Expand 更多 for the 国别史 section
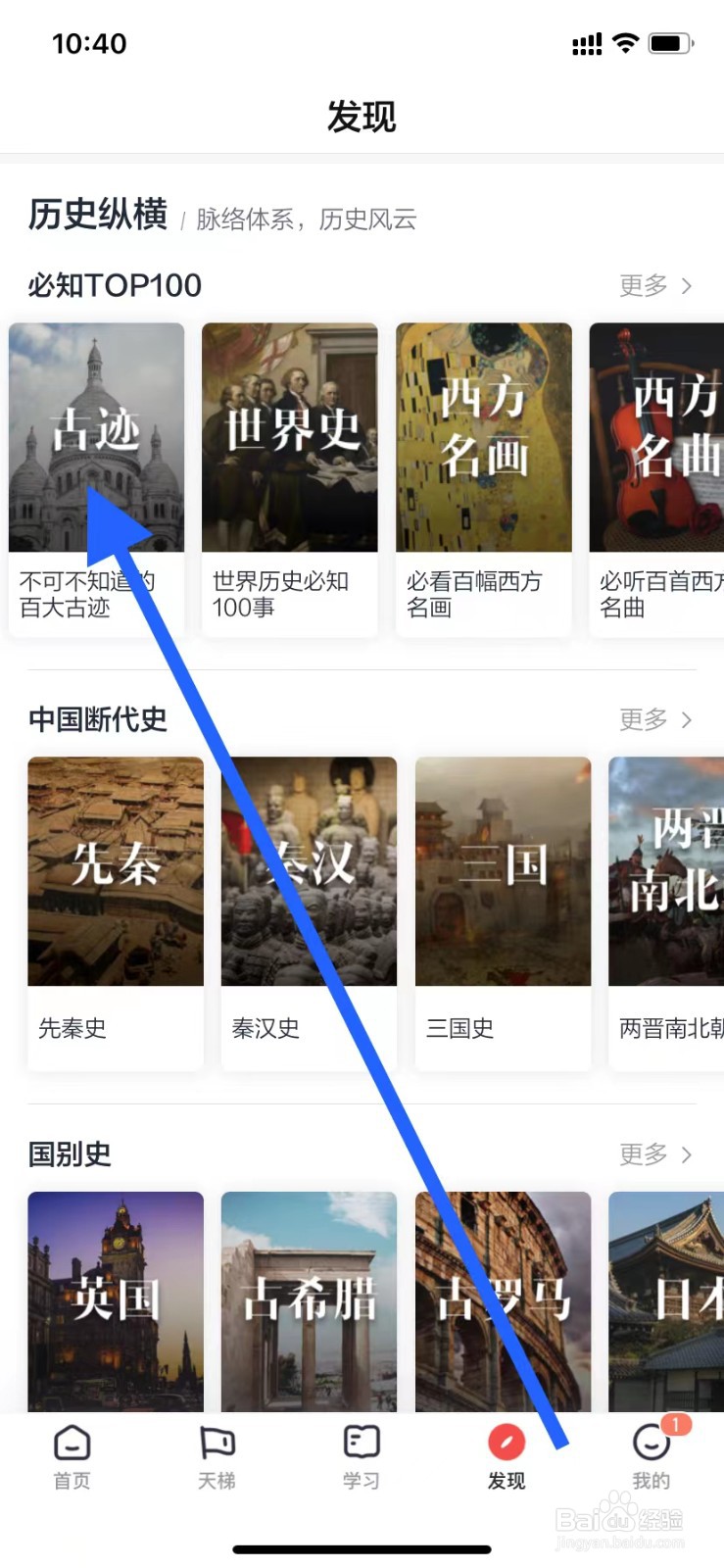Viewport: 724px width, 1568px height. click(654, 1154)
